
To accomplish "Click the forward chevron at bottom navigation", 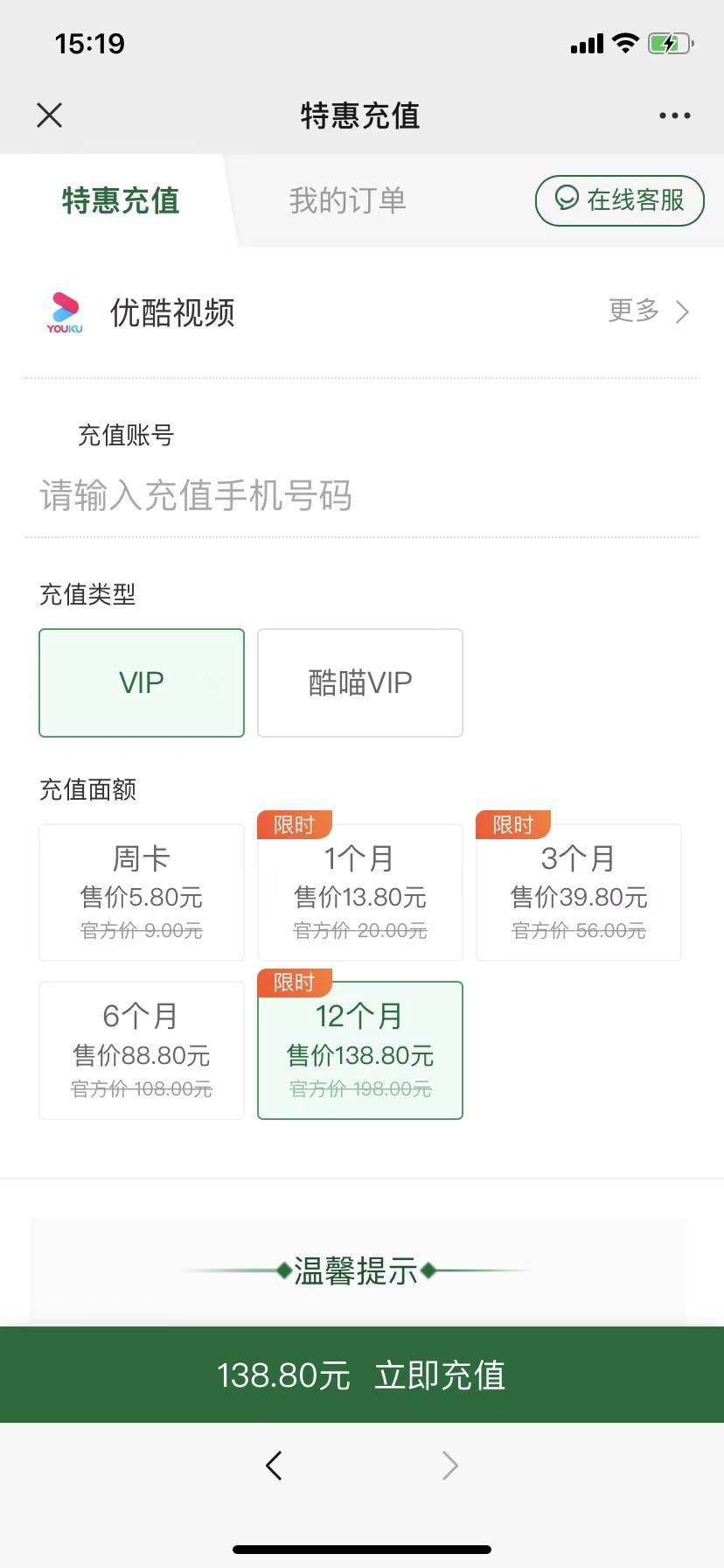I will [449, 1466].
